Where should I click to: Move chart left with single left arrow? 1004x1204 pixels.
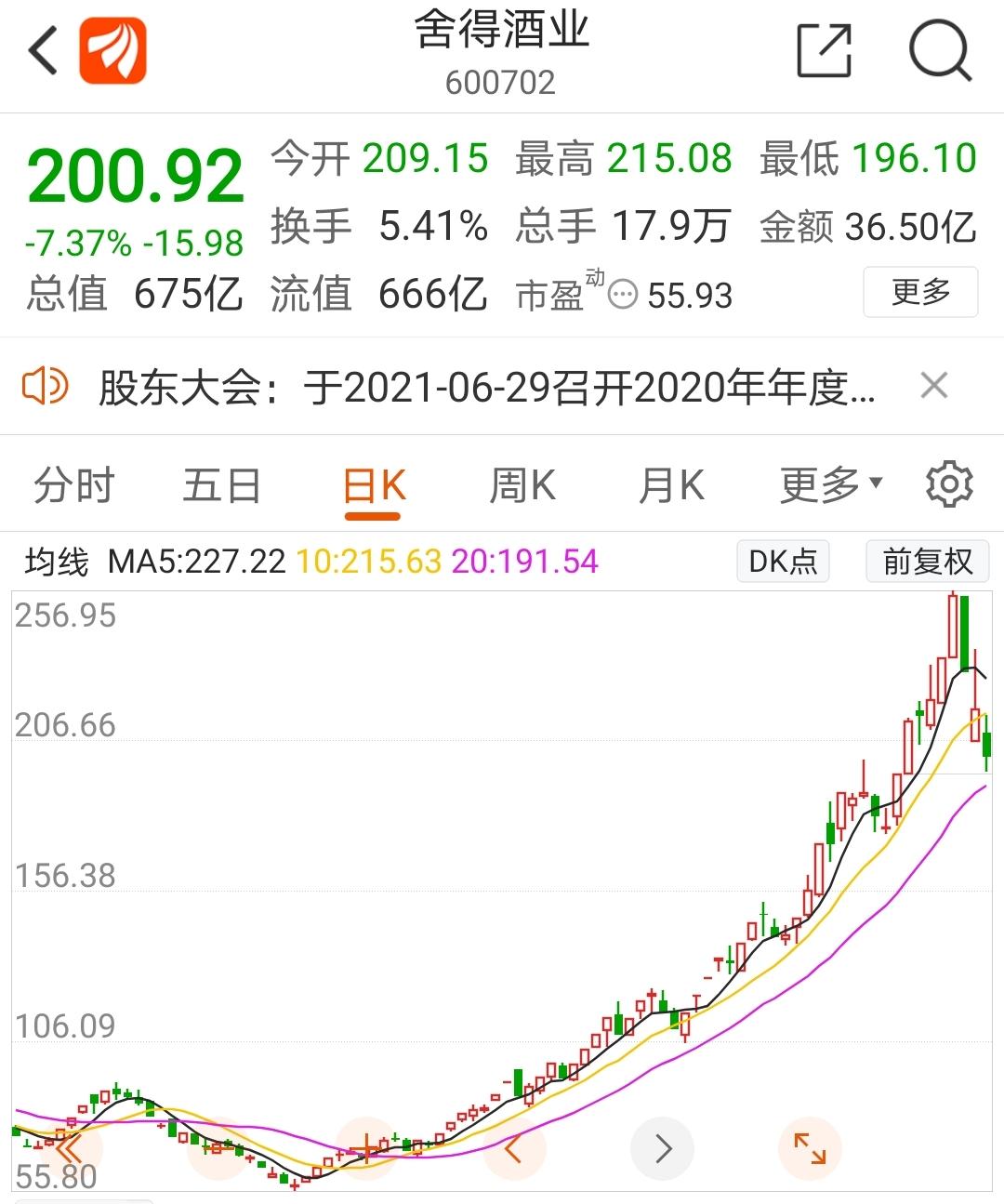point(514,1149)
